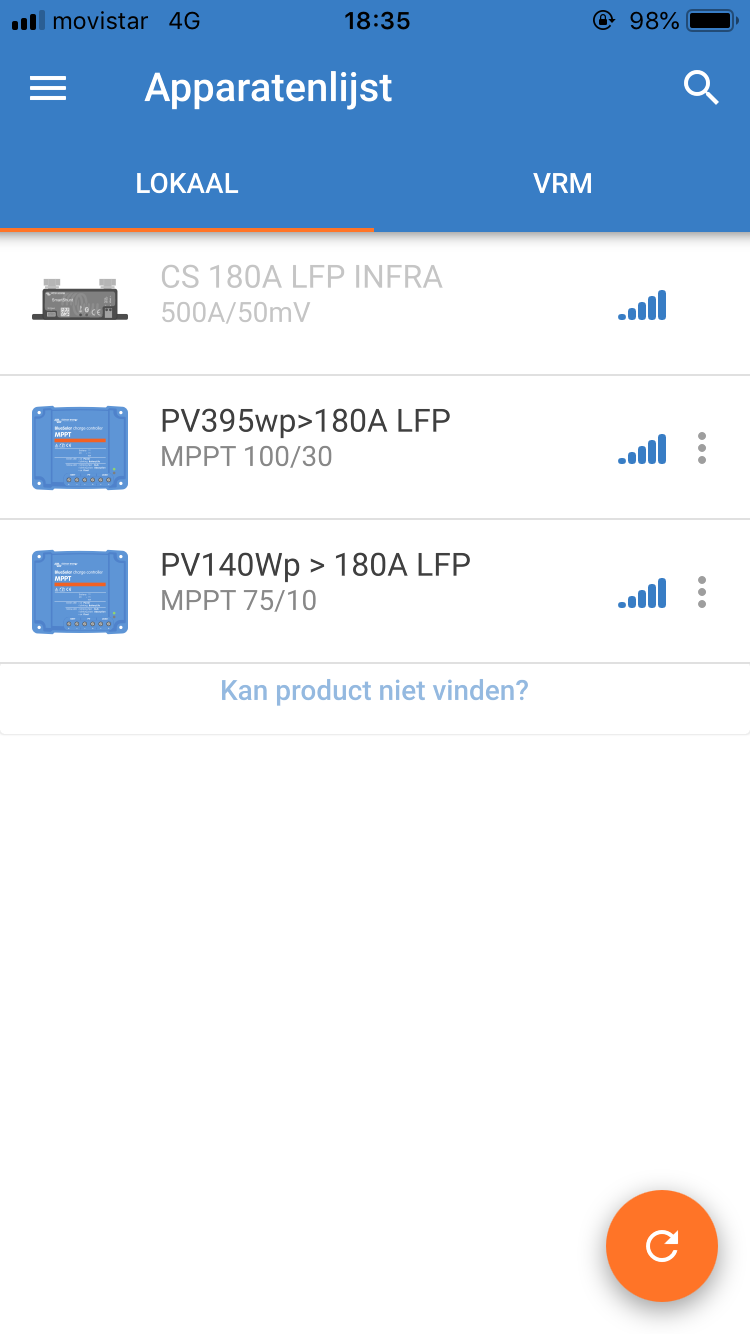750x1334 pixels.
Task: Open overflow menu for PV140Wp > 180A LFP
Action: [702, 592]
